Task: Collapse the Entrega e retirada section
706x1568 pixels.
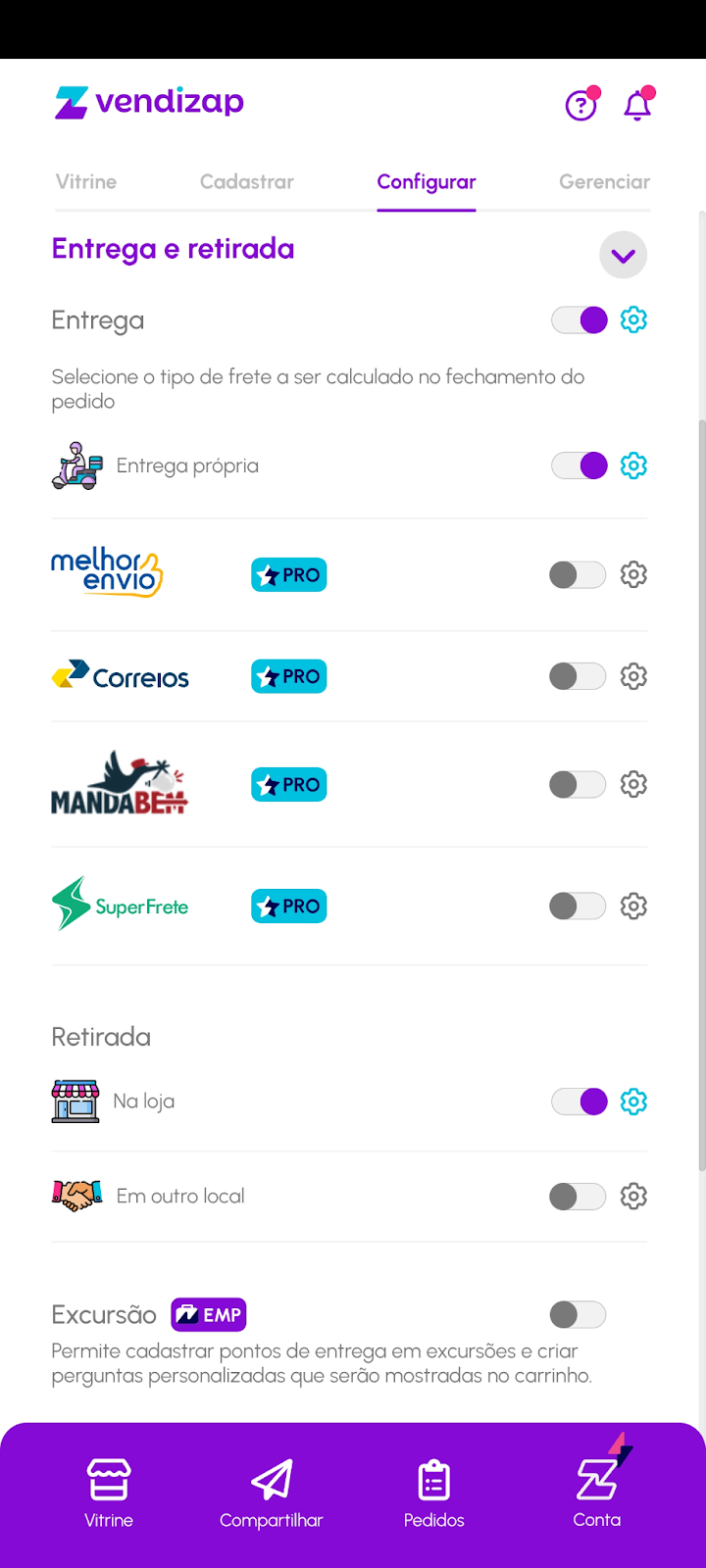Action: (x=623, y=256)
